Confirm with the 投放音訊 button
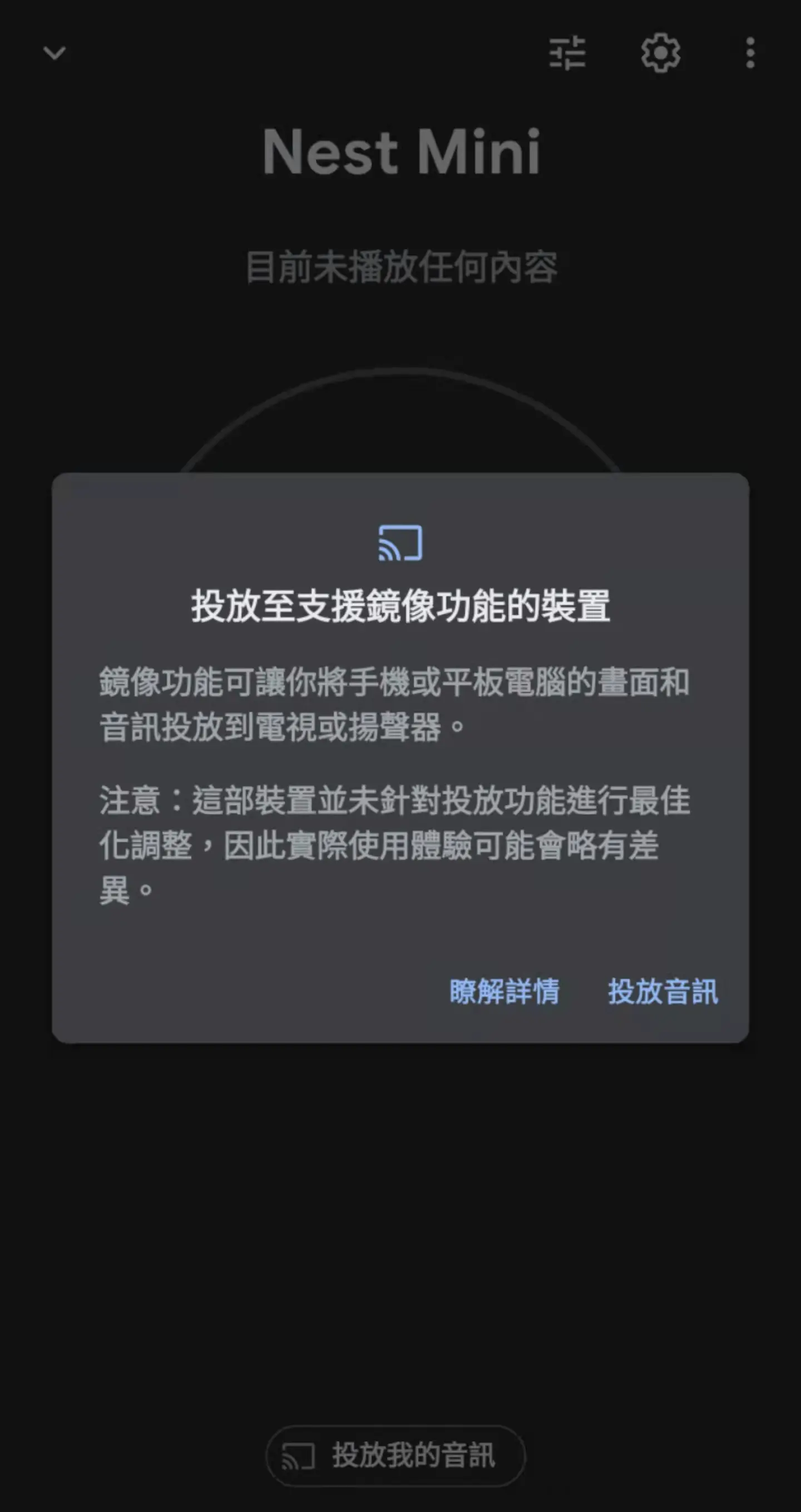The width and height of the screenshot is (801, 1512). (x=662, y=992)
